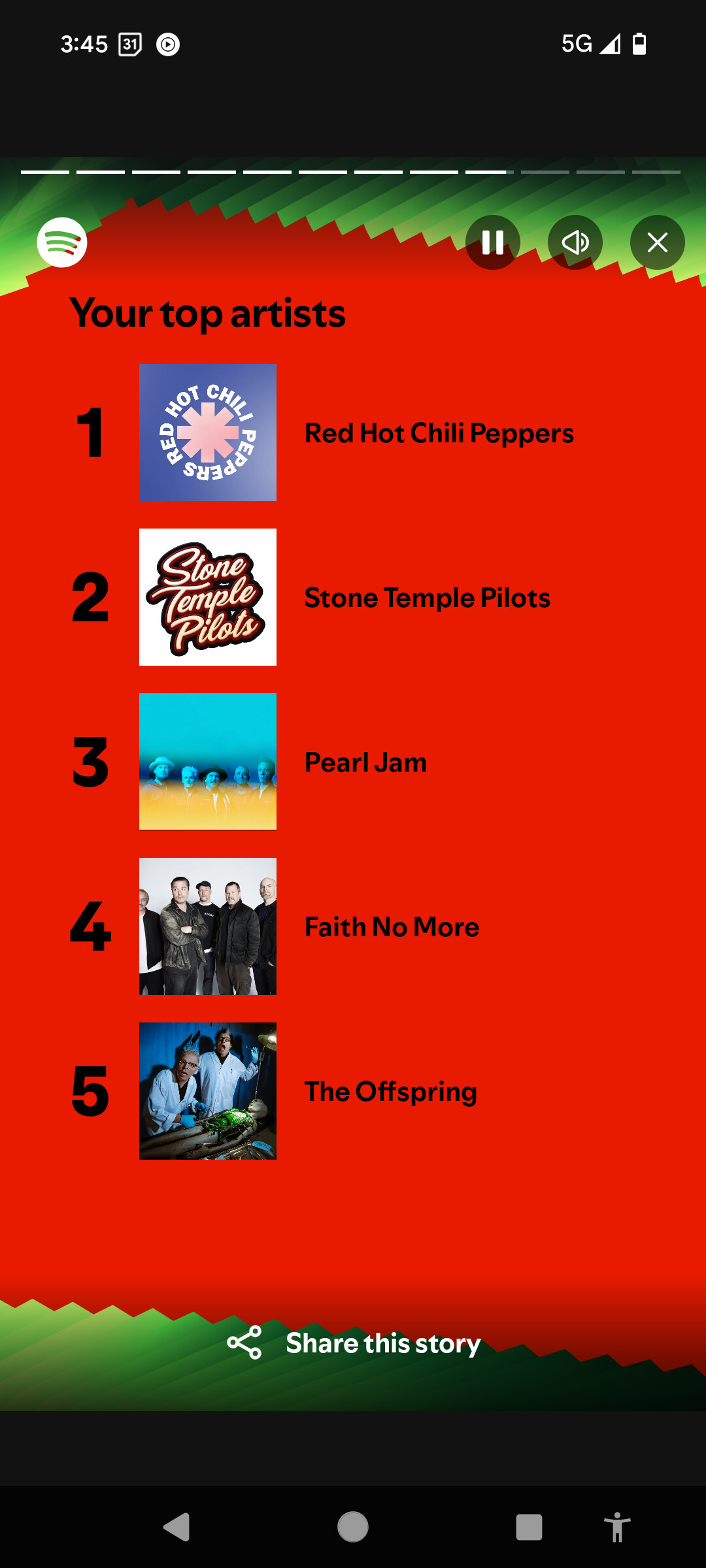Share this story
This screenshot has height=1568, width=706.
(x=354, y=1343)
